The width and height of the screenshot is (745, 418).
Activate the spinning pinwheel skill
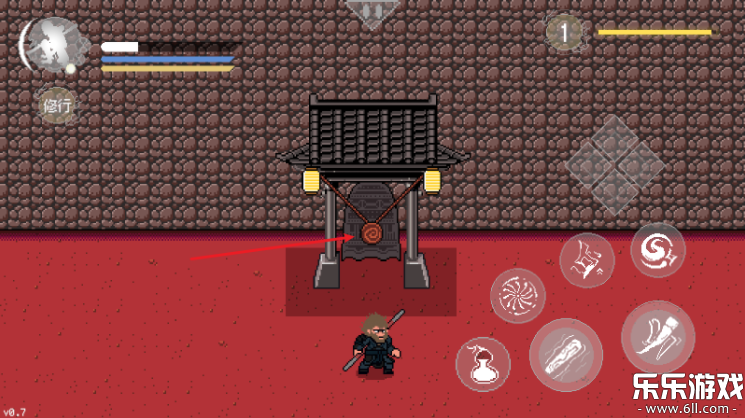tap(518, 296)
